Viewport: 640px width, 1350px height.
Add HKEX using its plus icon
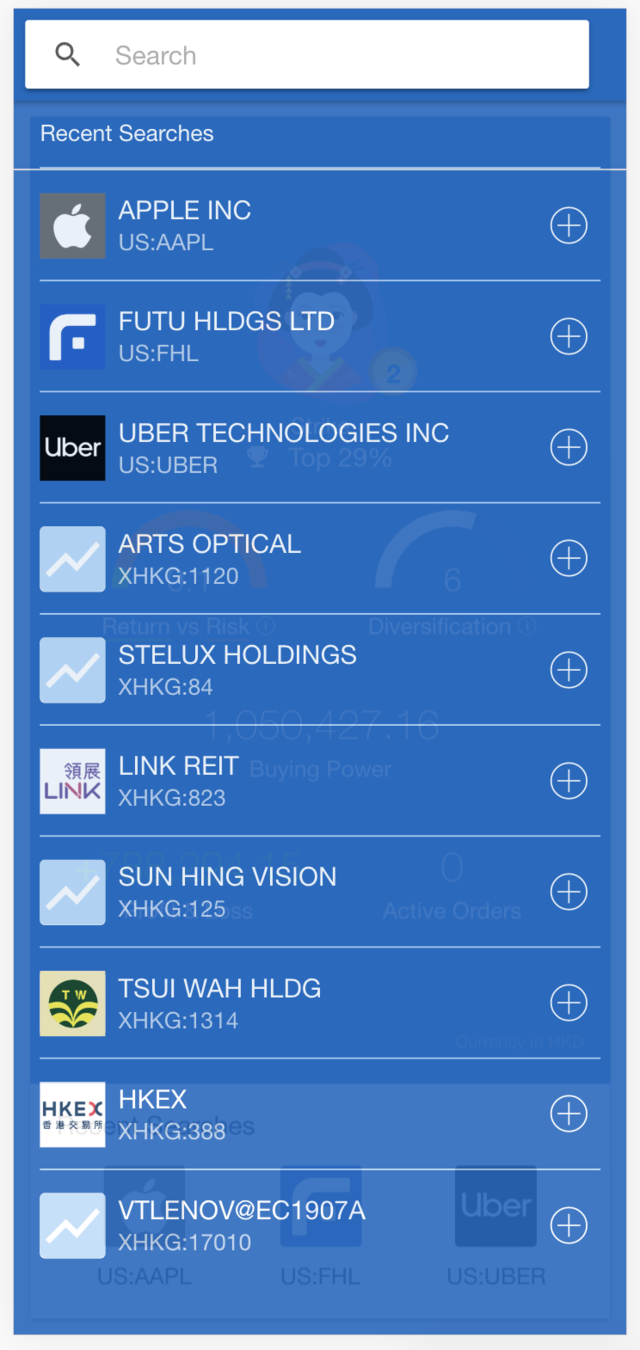(x=569, y=1114)
